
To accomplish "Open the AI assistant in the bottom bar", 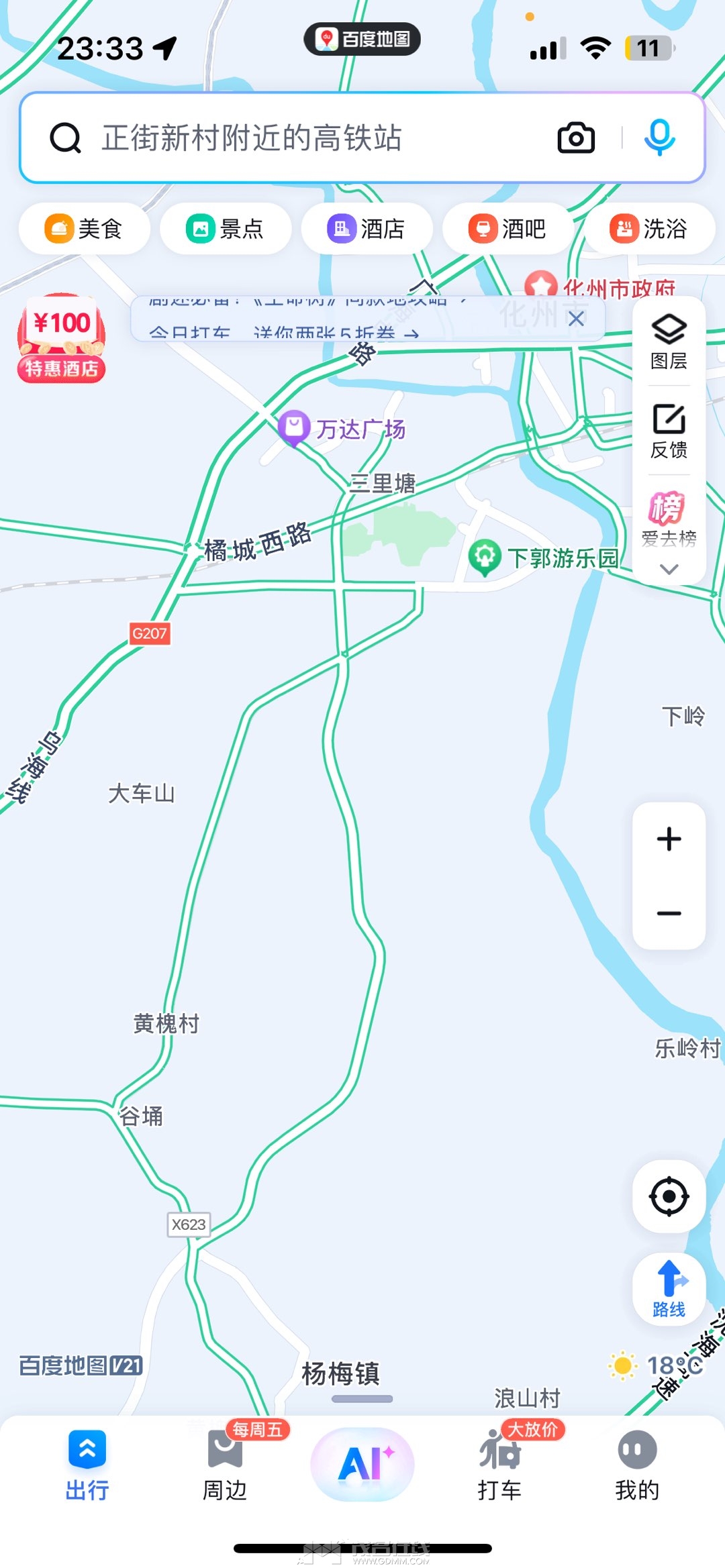I will (x=362, y=1464).
